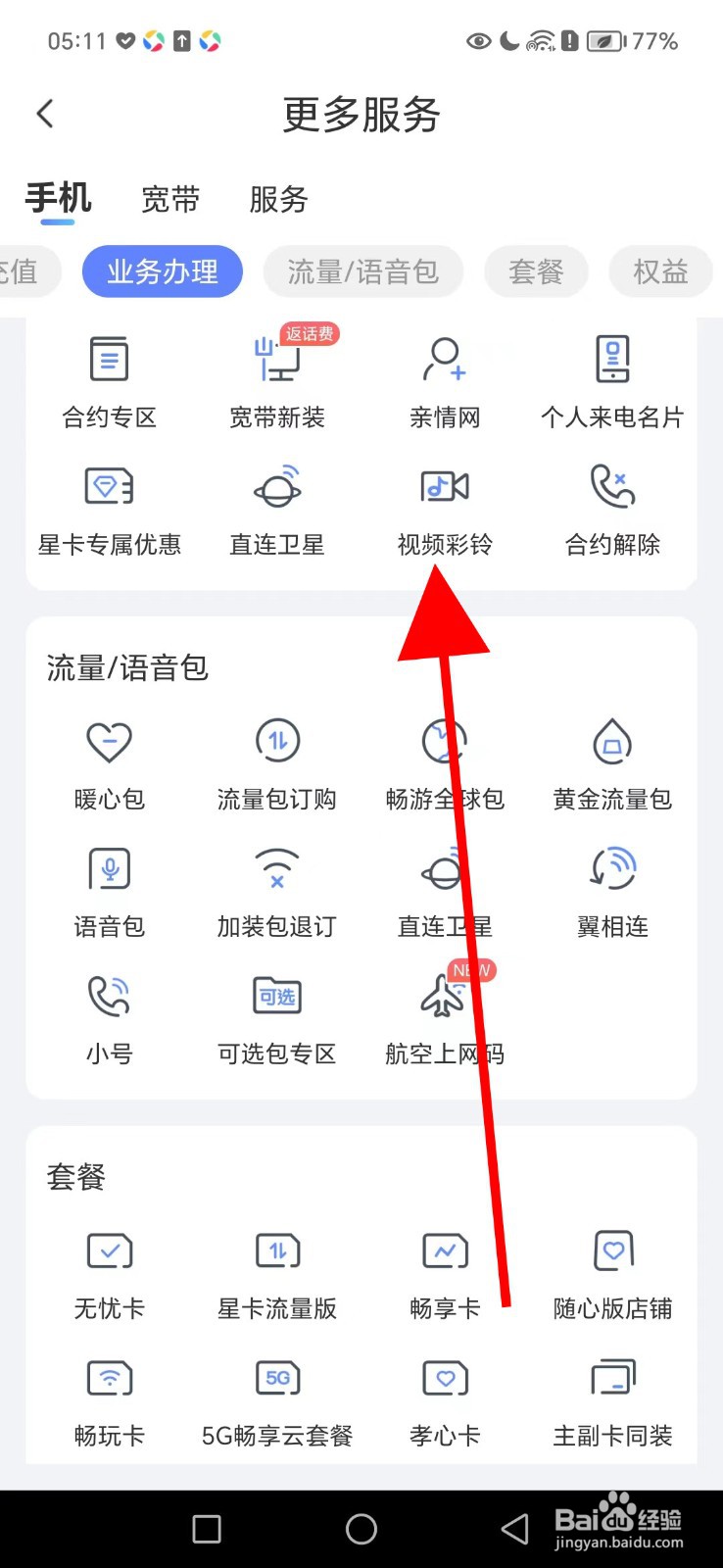Open the 亲情网 family network service
The width and height of the screenshot is (723, 1568).
pyautogui.click(x=444, y=382)
